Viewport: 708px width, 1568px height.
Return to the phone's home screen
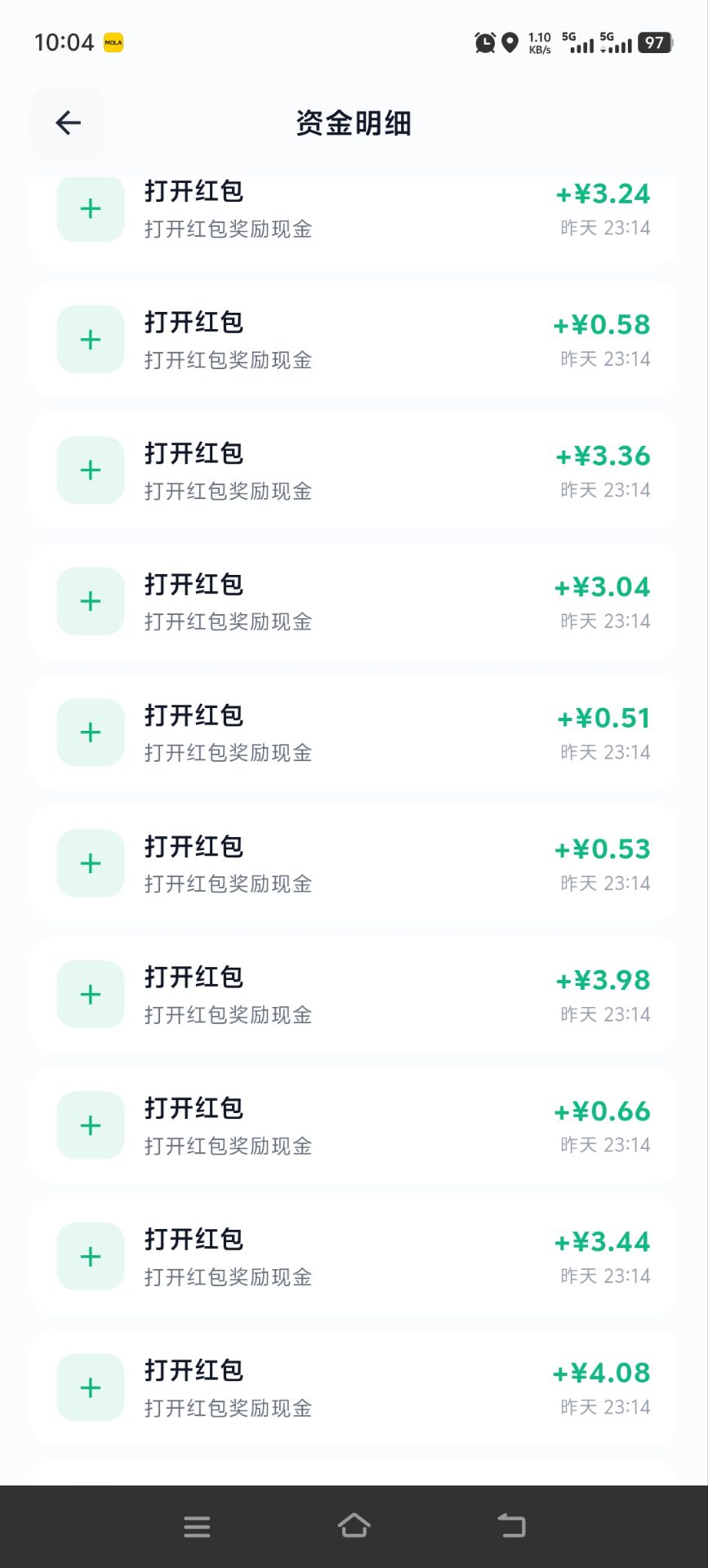(354, 1526)
